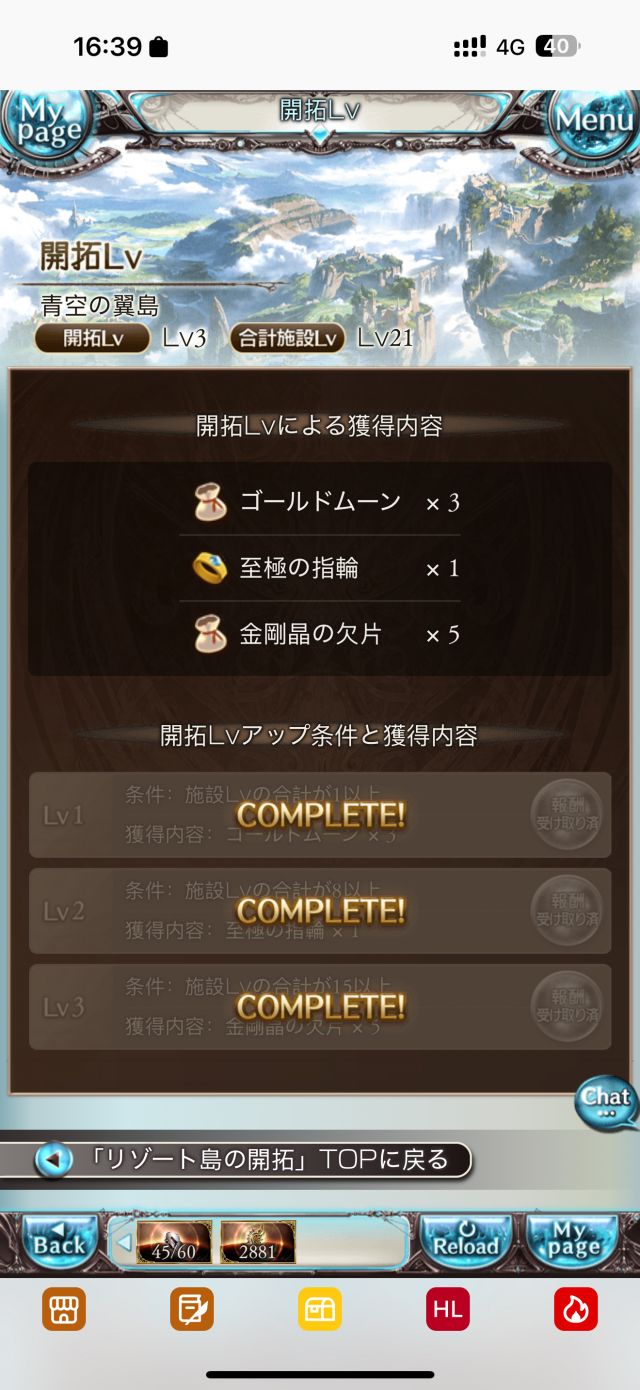Open the yellow treasure chest icon
The height and width of the screenshot is (1390, 640).
click(320, 1309)
